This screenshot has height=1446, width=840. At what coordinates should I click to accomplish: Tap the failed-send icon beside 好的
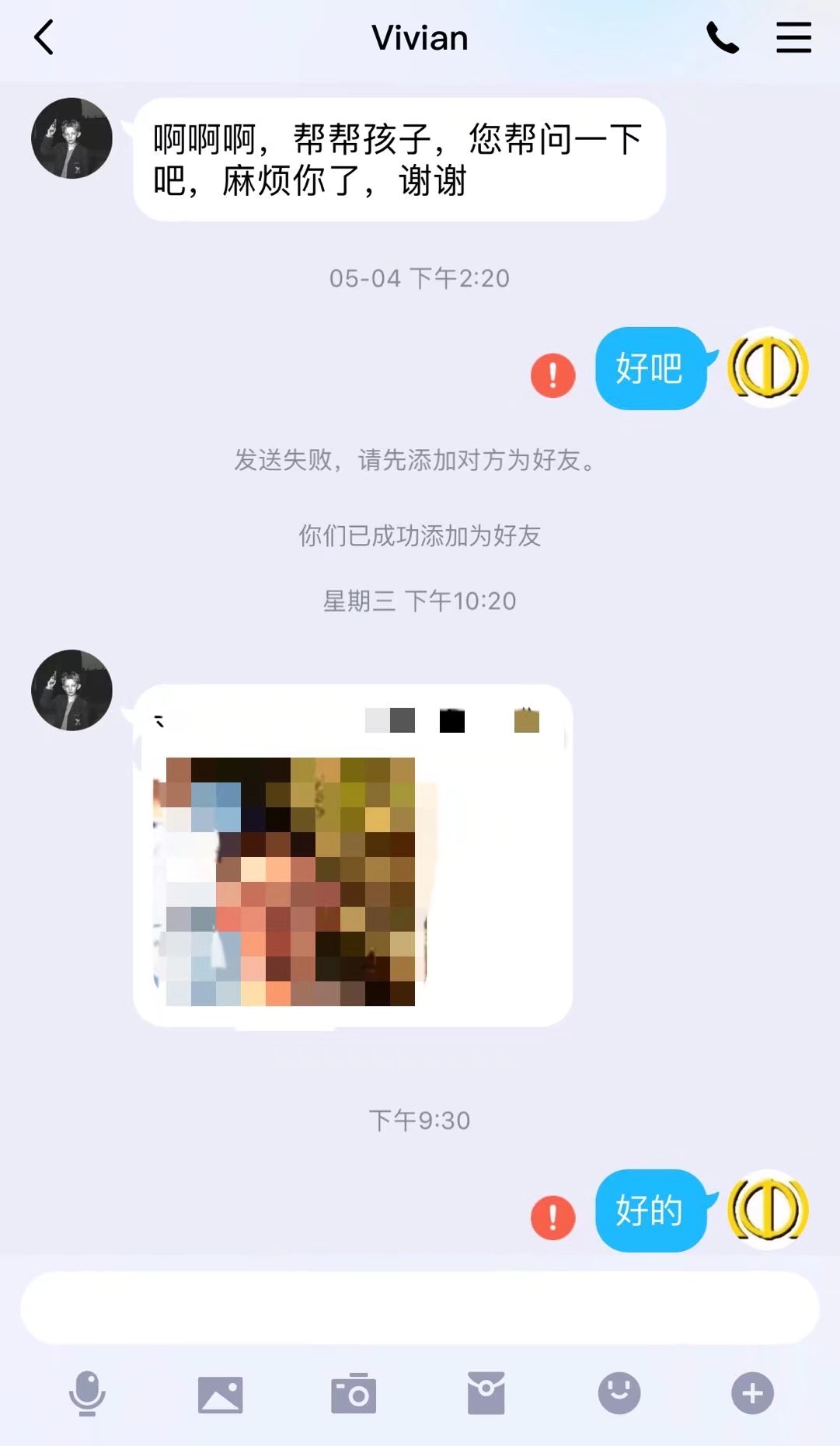click(552, 1217)
